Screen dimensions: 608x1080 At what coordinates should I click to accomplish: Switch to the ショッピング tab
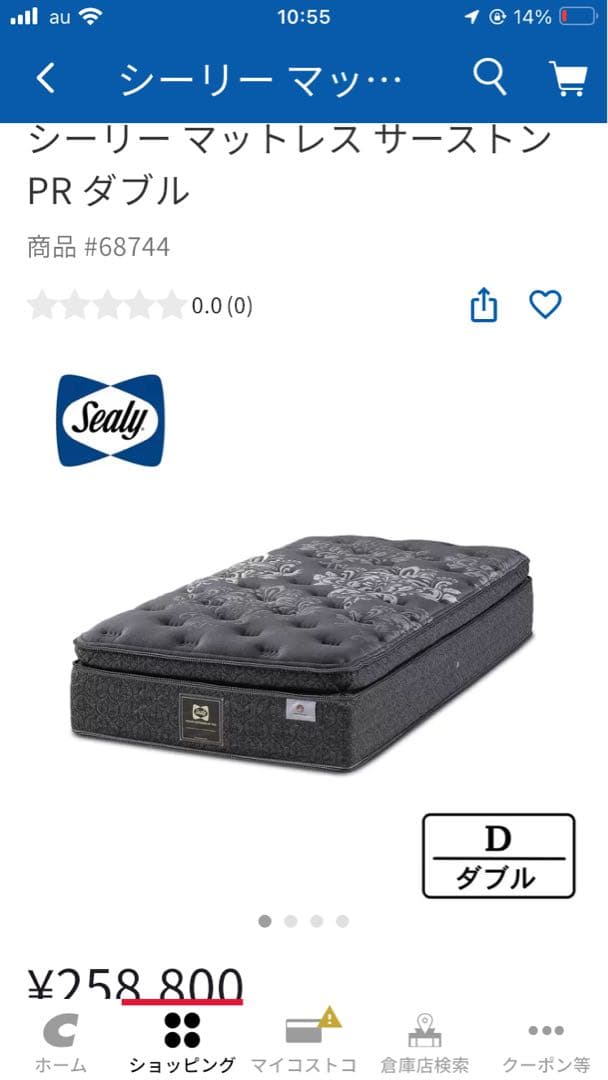coord(182,1042)
